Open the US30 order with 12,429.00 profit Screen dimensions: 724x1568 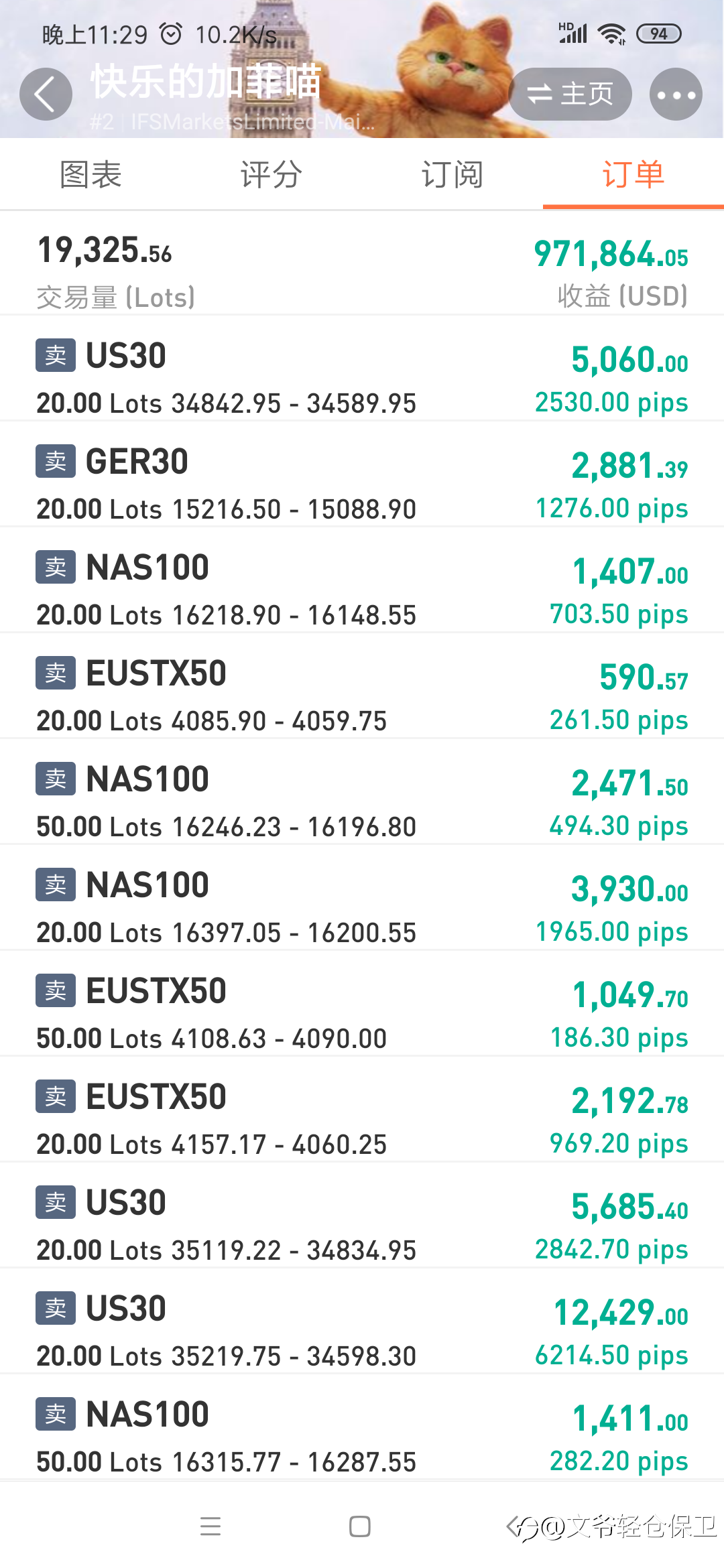point(362,1331)
